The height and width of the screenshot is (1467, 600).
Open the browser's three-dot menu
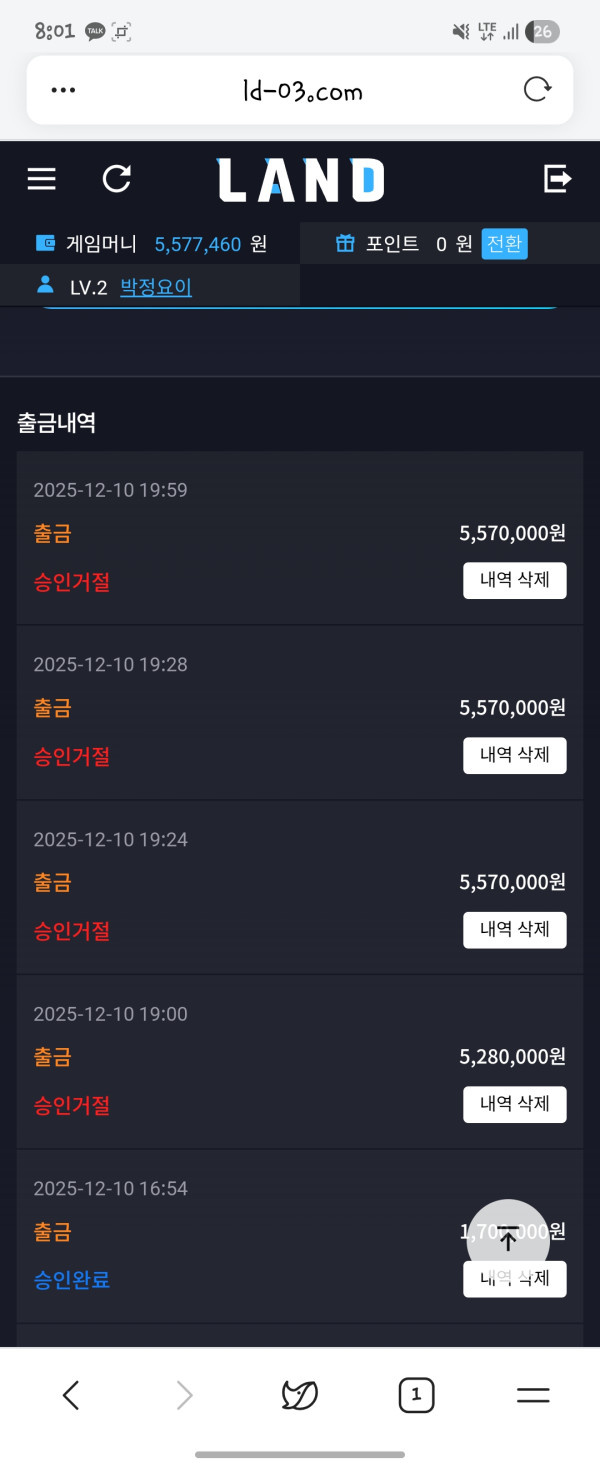[63, 90]
